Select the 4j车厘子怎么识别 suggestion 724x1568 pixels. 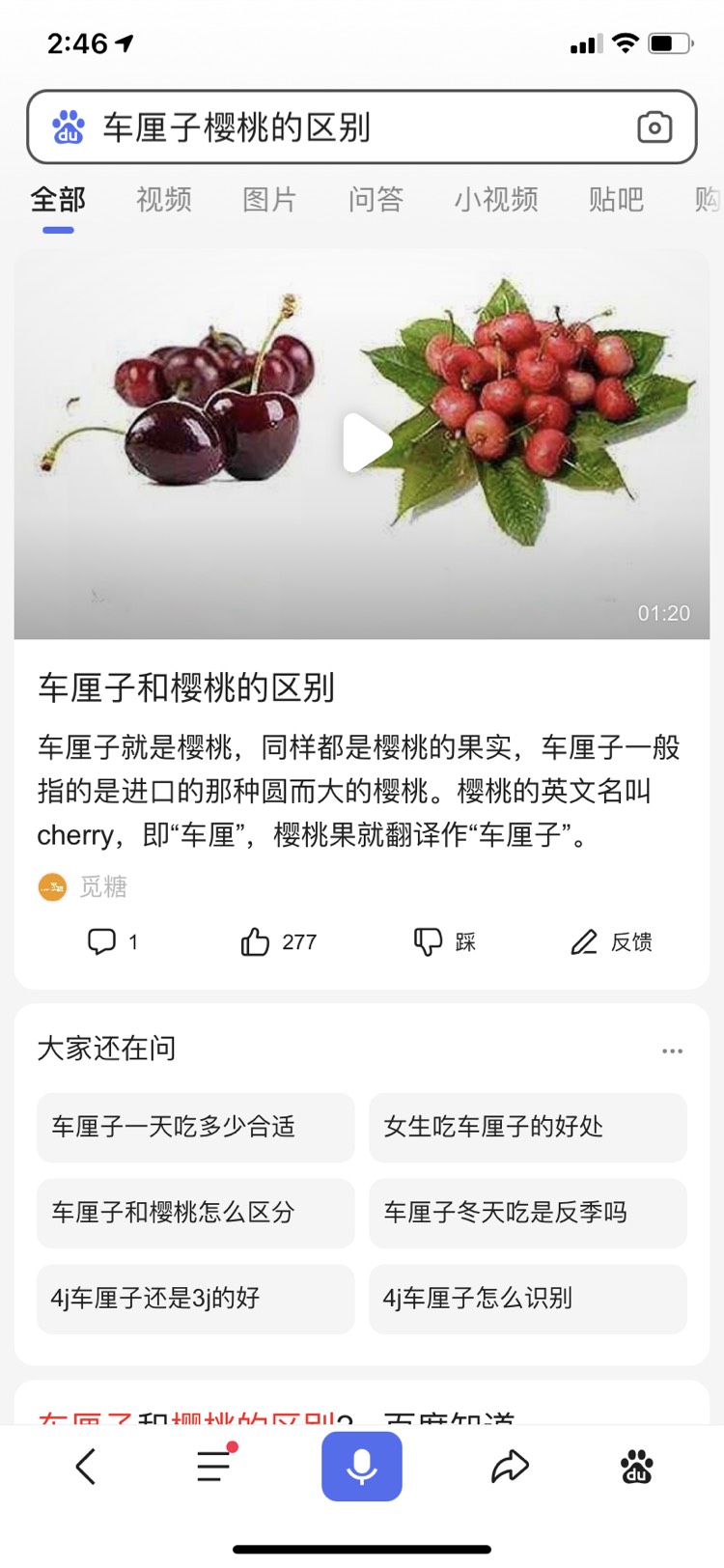[527, 1299]
